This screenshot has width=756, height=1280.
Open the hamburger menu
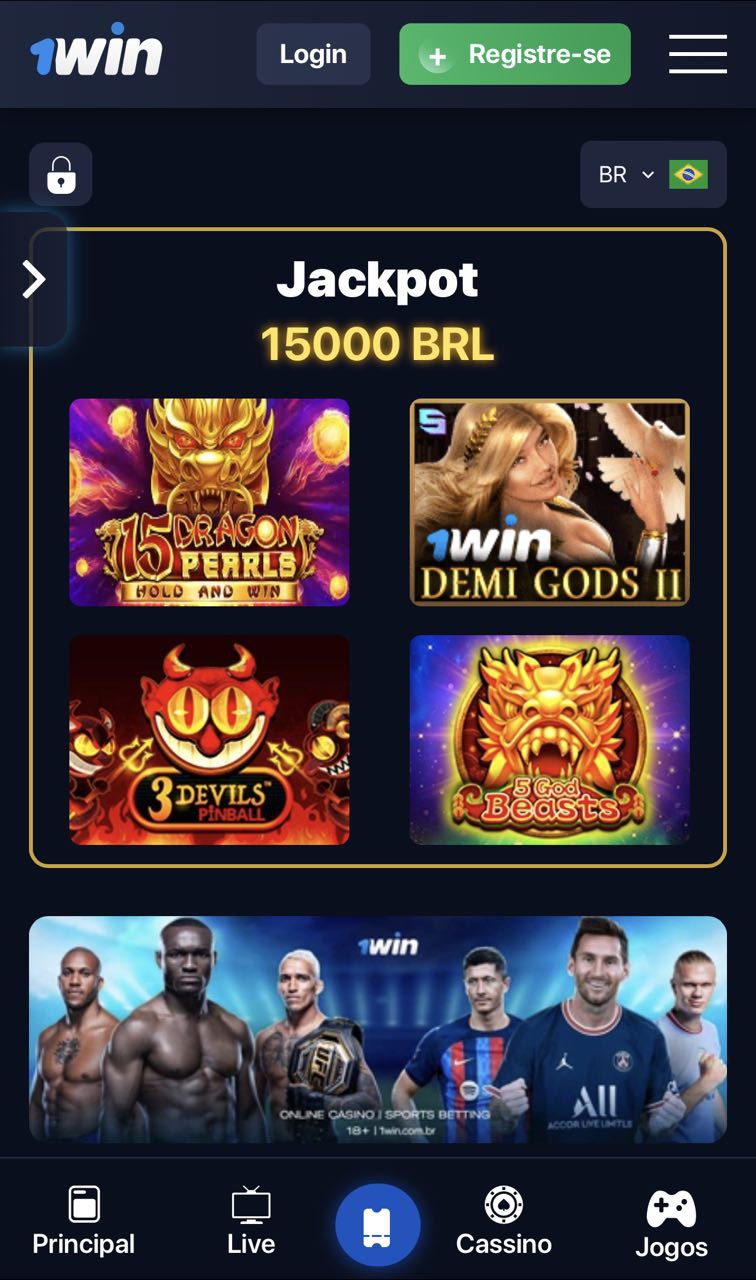697,54
